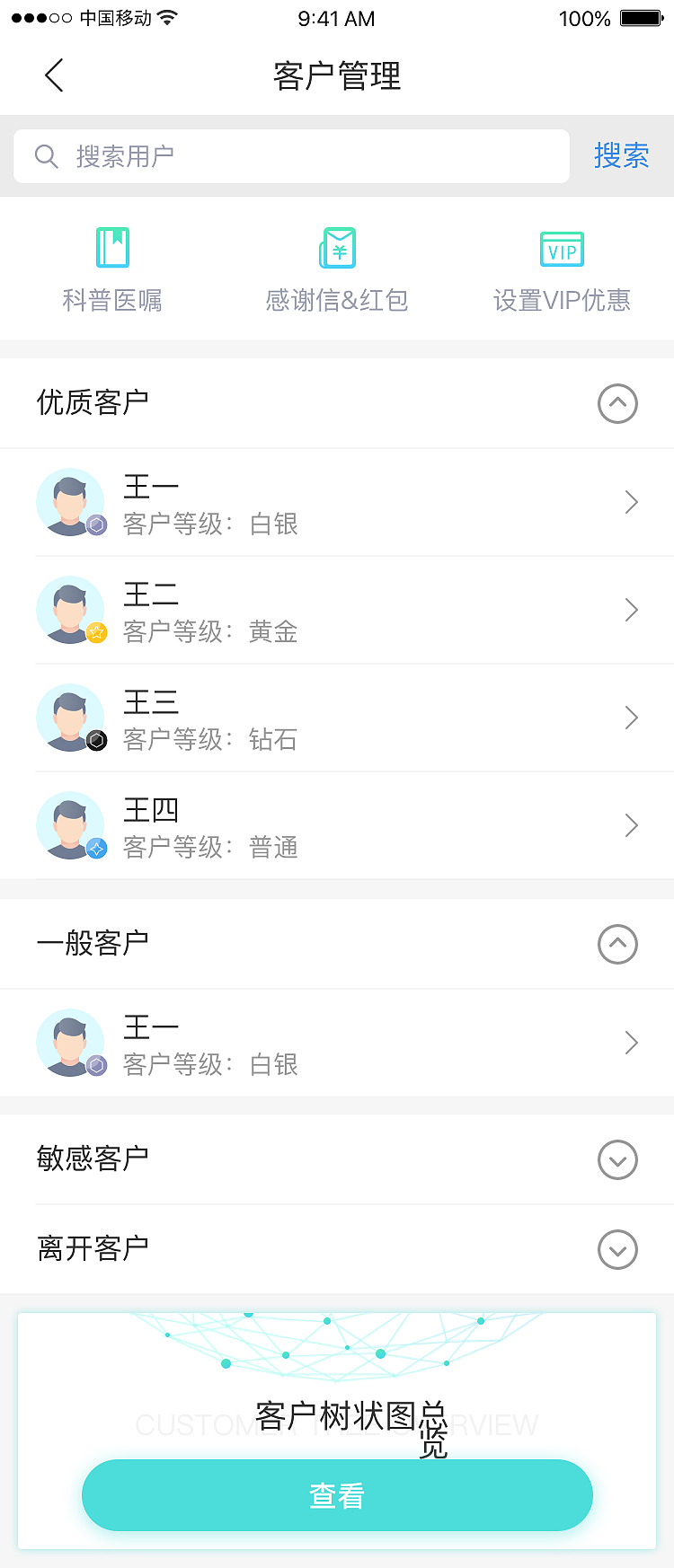The image size is (674, 1568).
Task: Open 王一's silver member avatar in 优质客户
Action: point(70,502)
